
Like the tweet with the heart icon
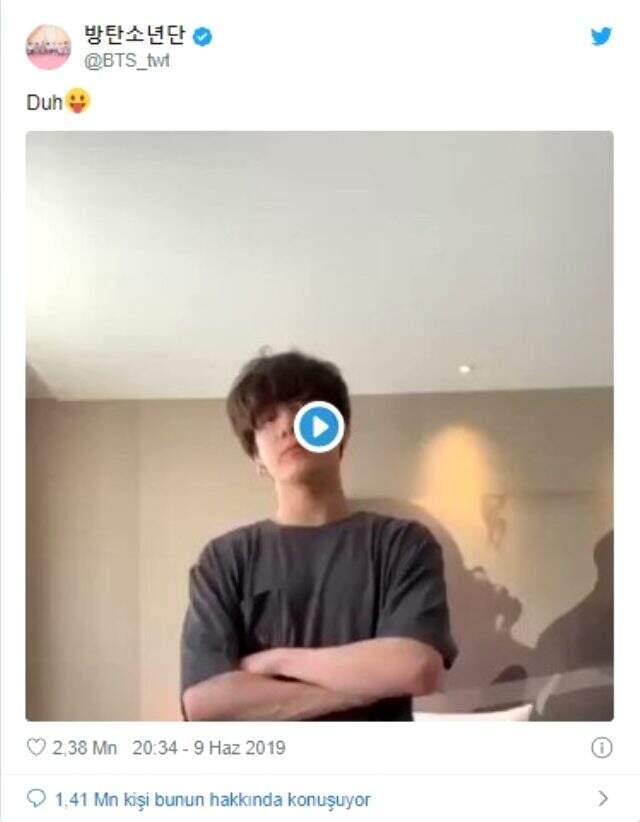[x=36, y=748]
